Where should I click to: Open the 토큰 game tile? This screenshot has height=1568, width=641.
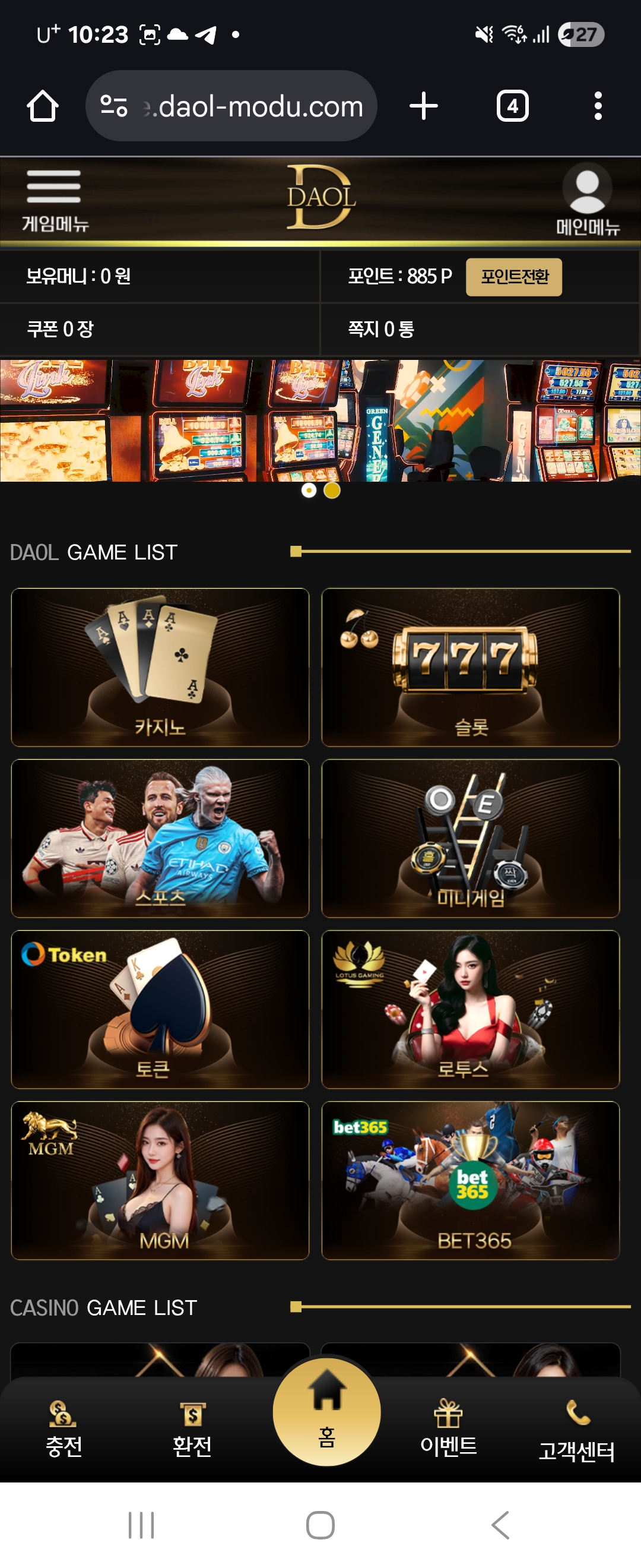pos(160,1009)
